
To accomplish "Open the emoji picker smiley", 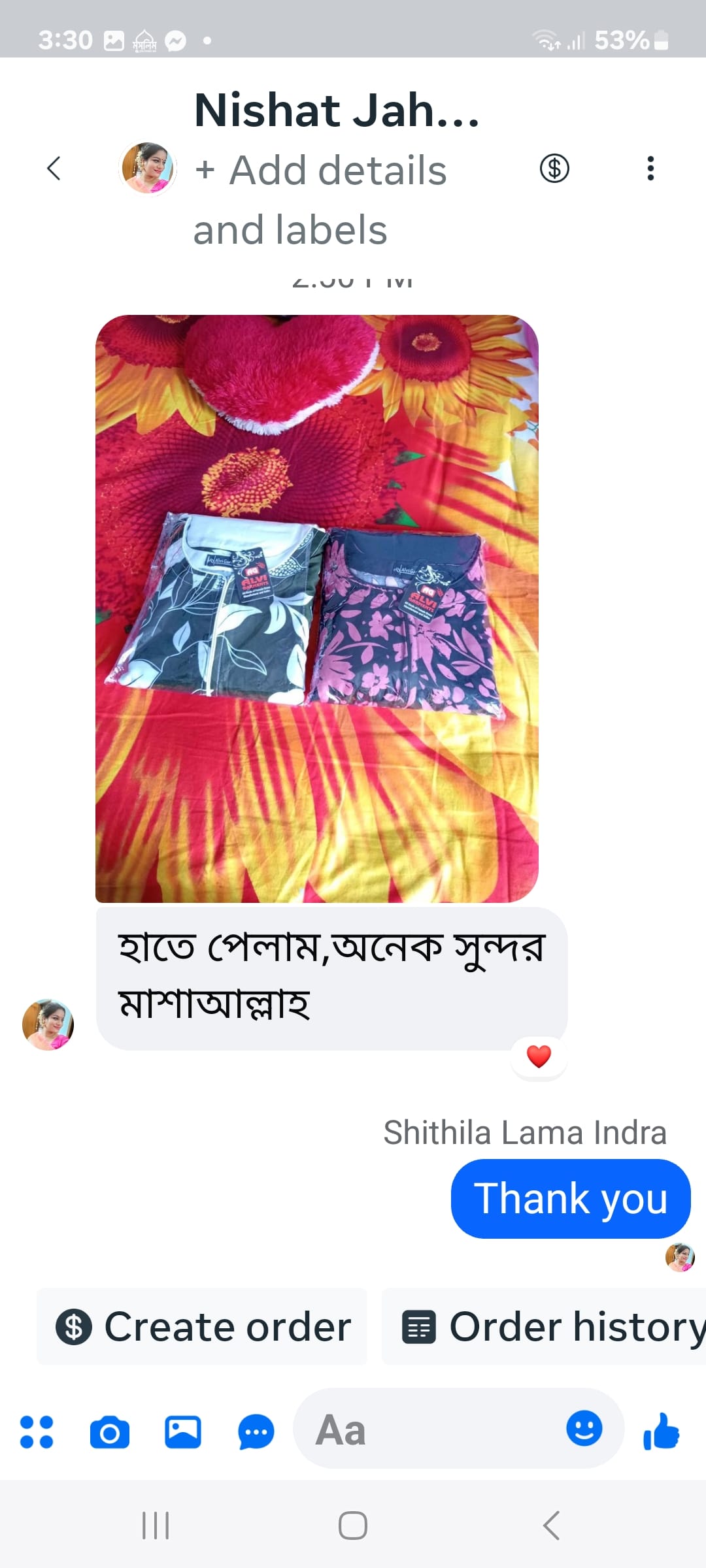I will coord(584,1428).
